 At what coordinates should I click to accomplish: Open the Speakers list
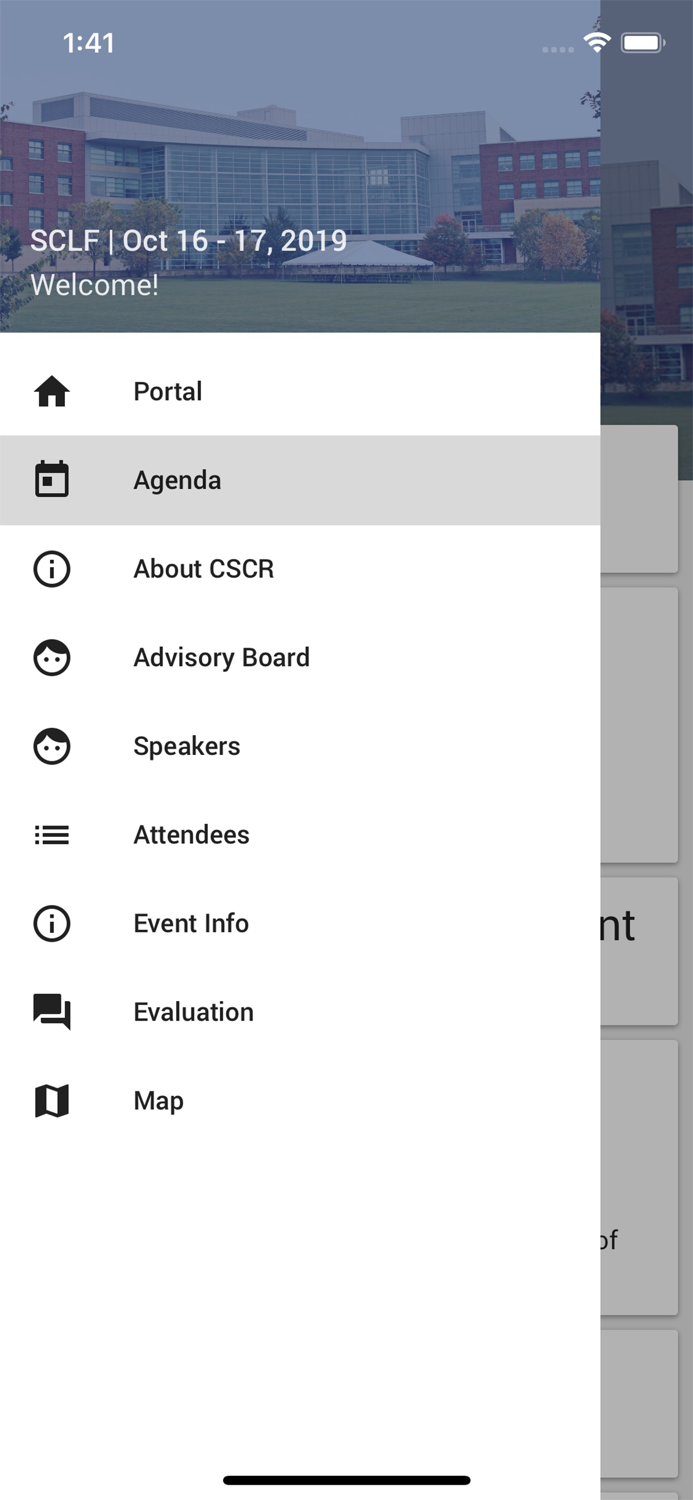(187, 747)
